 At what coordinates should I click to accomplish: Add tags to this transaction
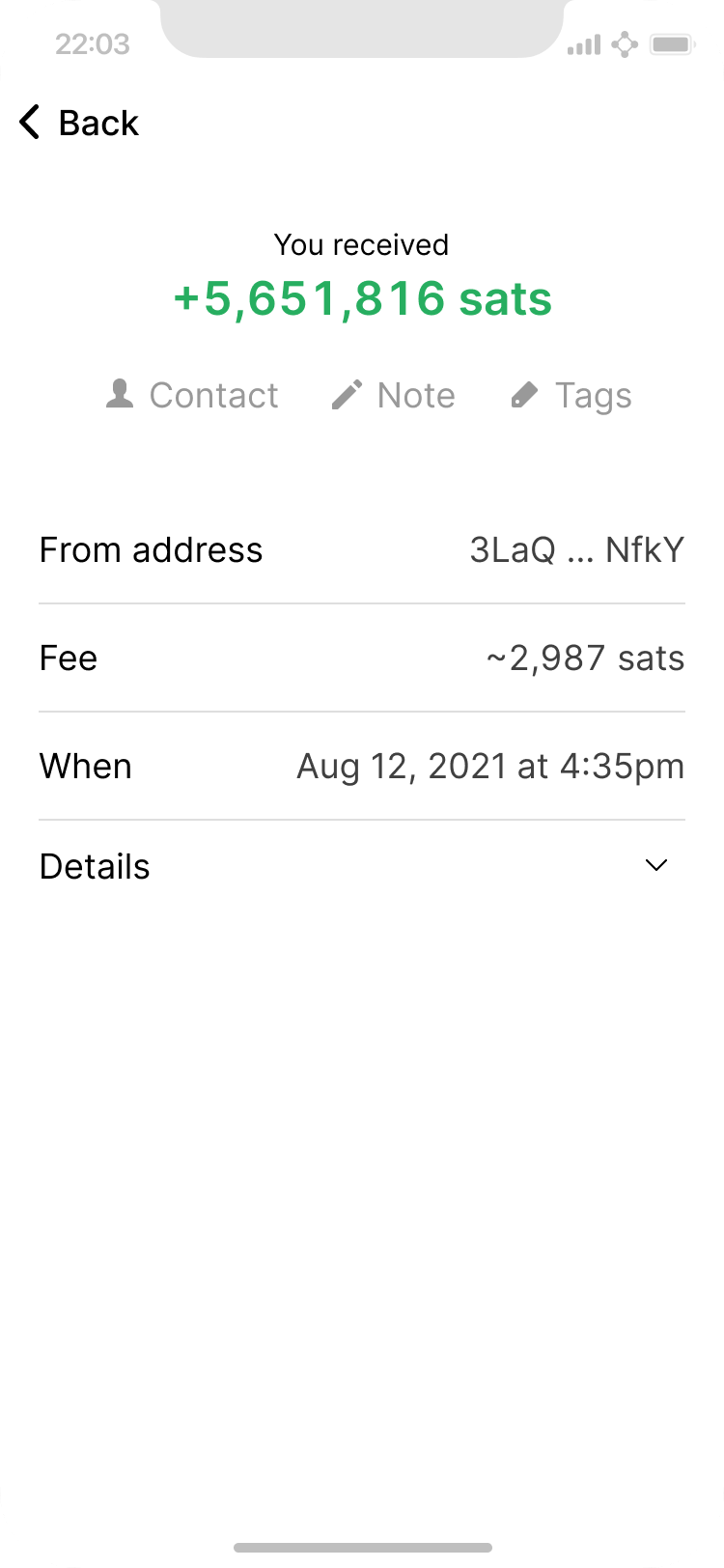click(x=571, y=395)
